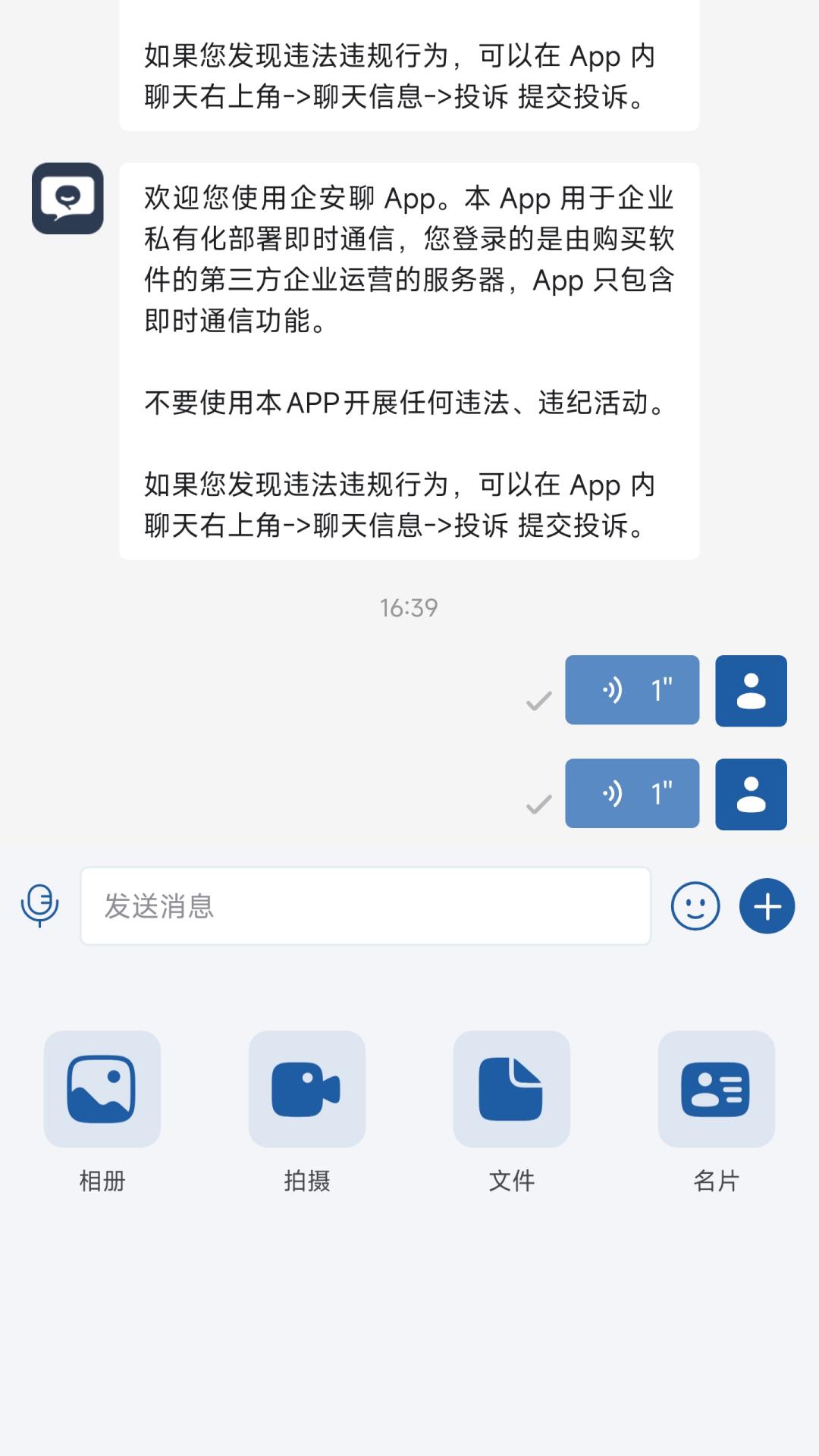Open the 文件 file sharing option

(x=512, y=1090)
